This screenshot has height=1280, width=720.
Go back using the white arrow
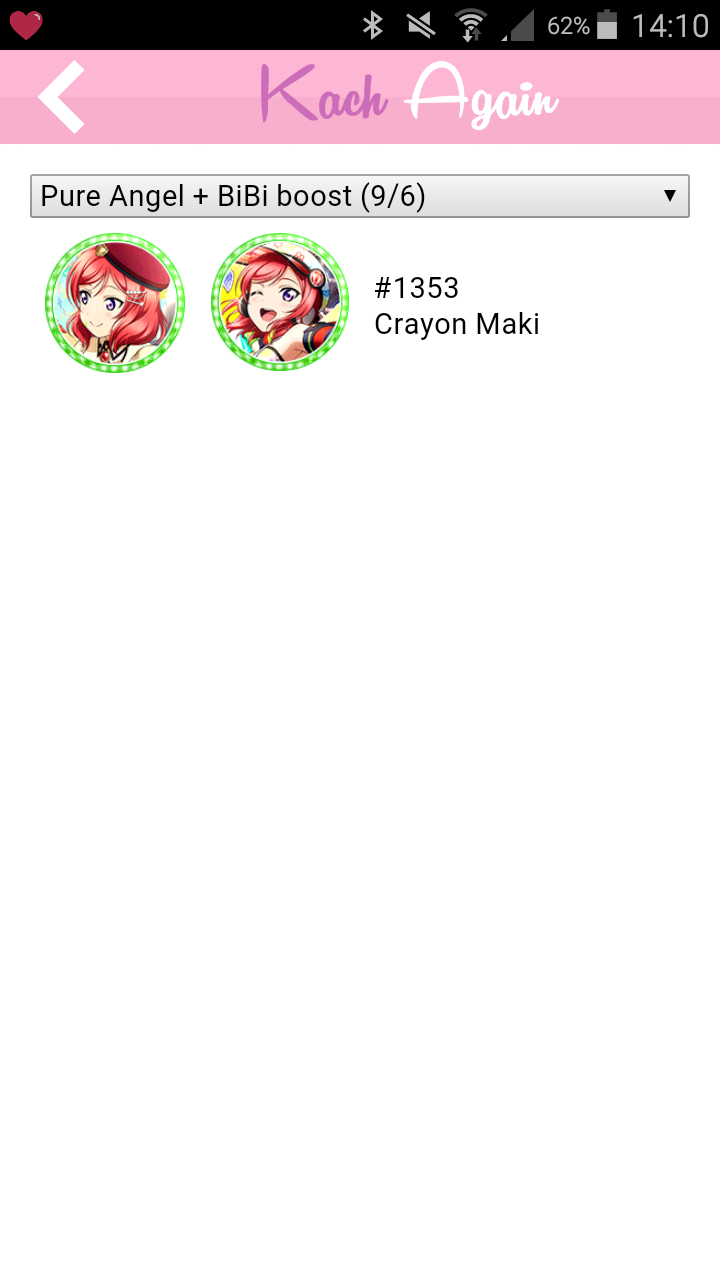pyautogui.click(x=61, y=97)
